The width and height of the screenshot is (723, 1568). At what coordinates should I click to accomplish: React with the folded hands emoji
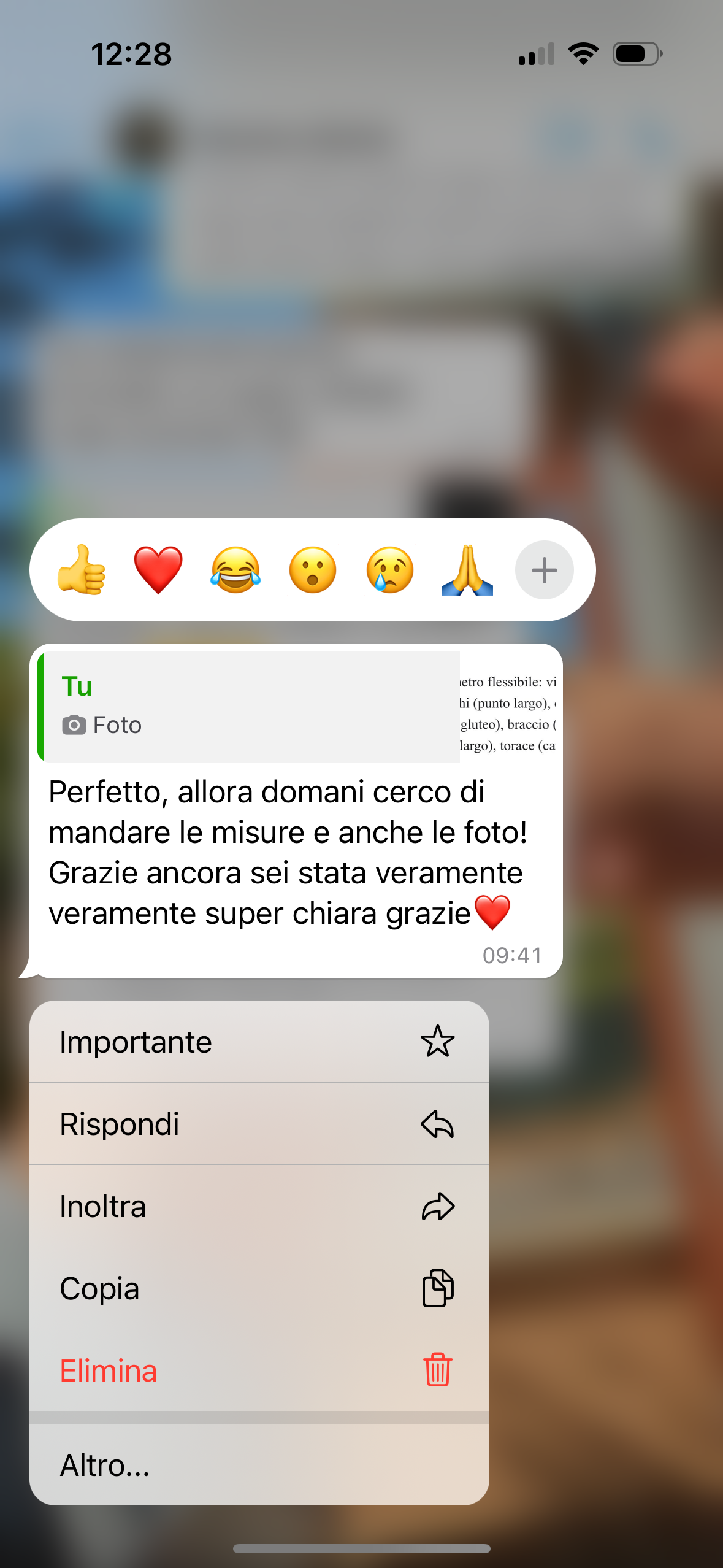[x=467, y=570]
